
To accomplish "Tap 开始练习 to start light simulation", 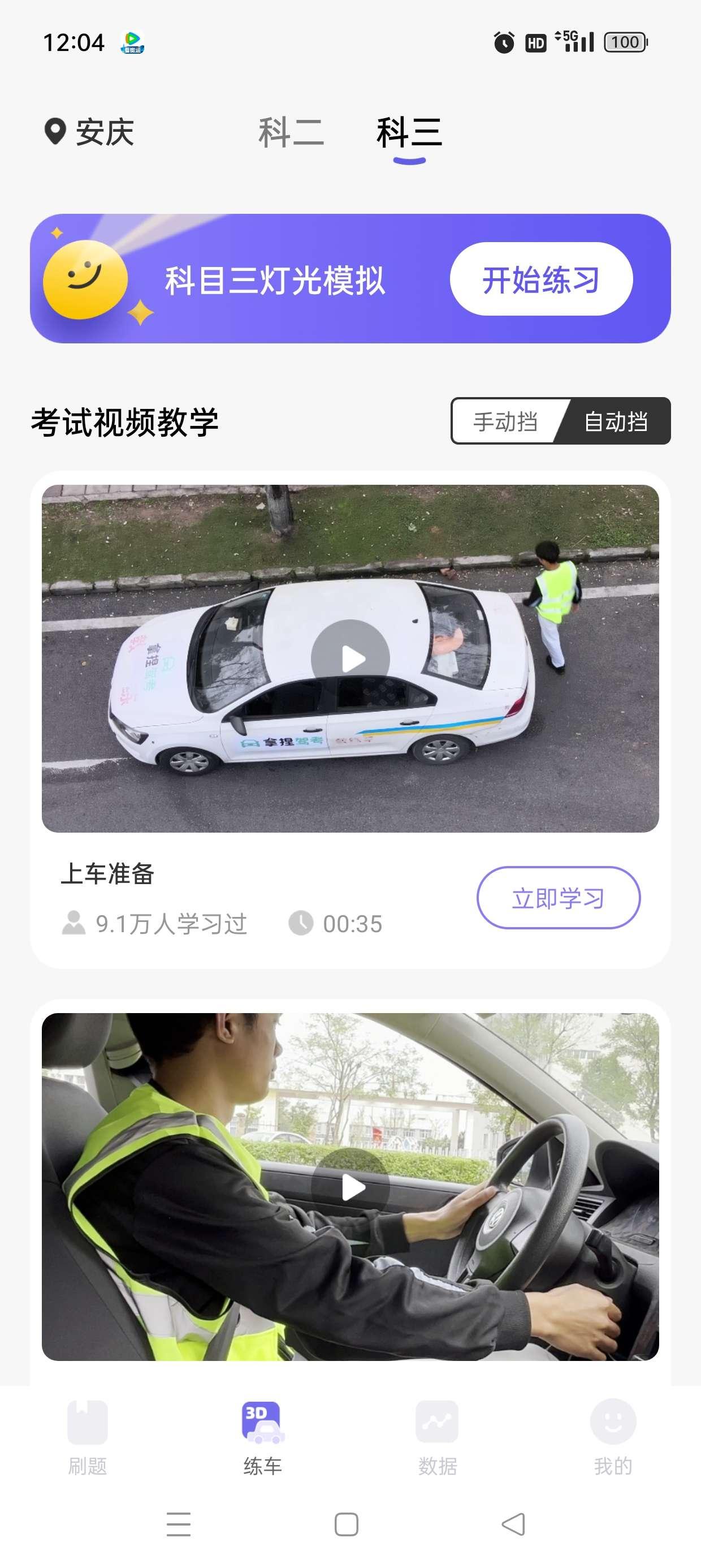I will [540, 279].
